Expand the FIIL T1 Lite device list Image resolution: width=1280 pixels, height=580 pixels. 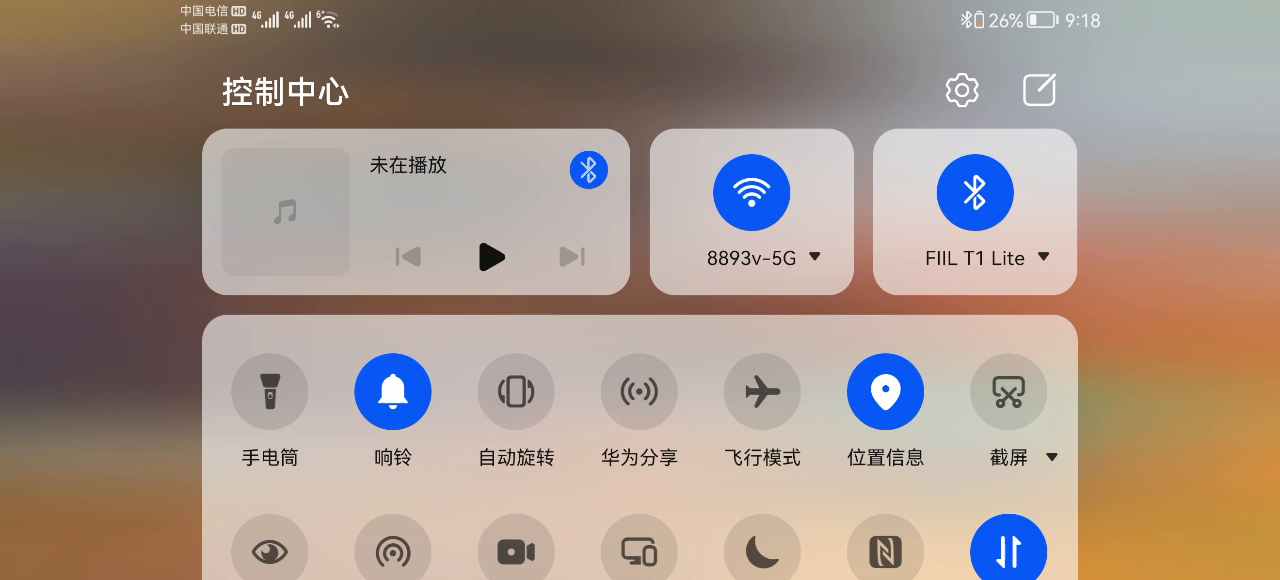[1043, 257]
